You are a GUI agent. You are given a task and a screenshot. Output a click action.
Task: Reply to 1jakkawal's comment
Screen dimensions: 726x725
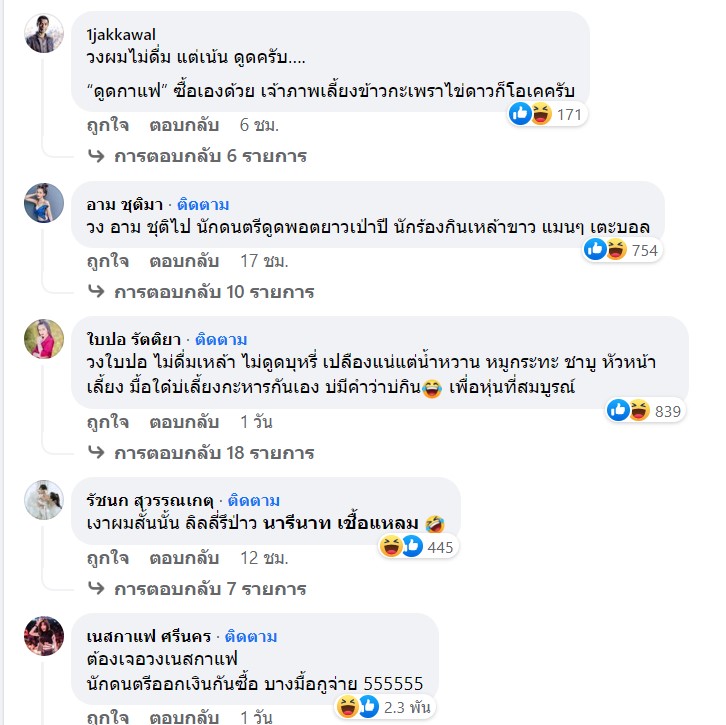(x=184, y=125)
